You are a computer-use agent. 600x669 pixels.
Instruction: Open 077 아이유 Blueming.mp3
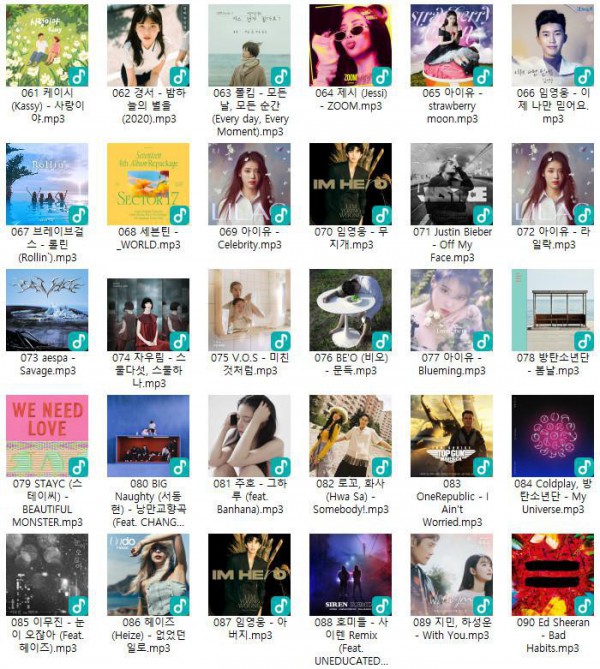point(451,310)
